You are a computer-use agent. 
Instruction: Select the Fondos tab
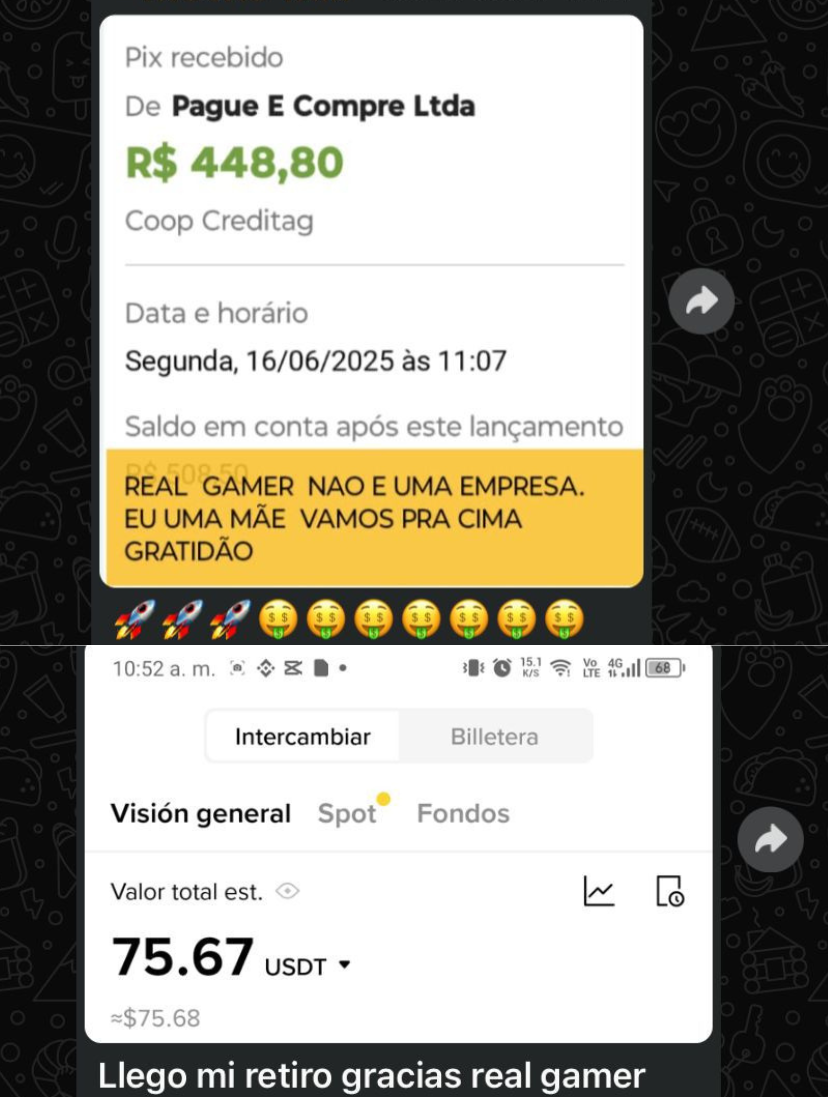point(462,814)
